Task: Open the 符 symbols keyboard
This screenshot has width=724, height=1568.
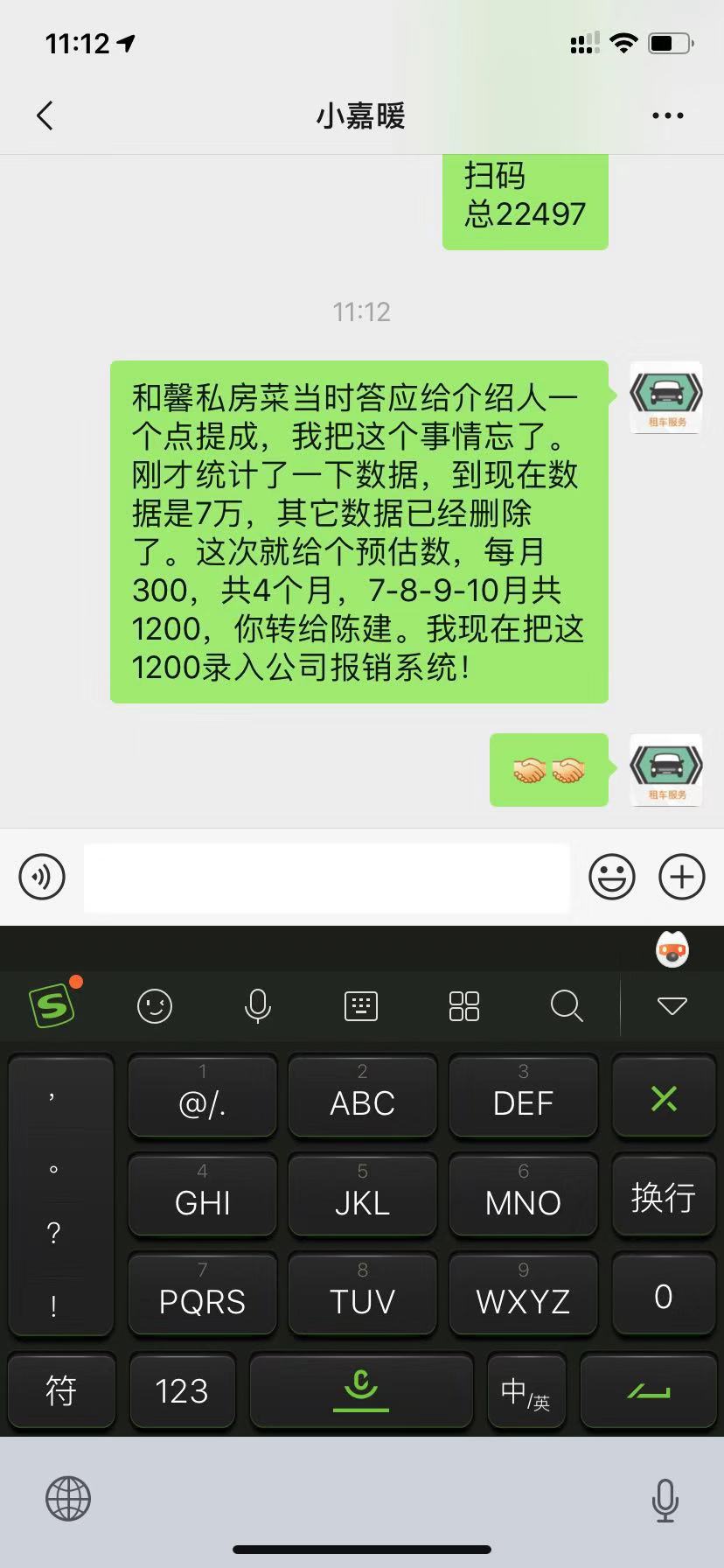Action: [61, 1390]
